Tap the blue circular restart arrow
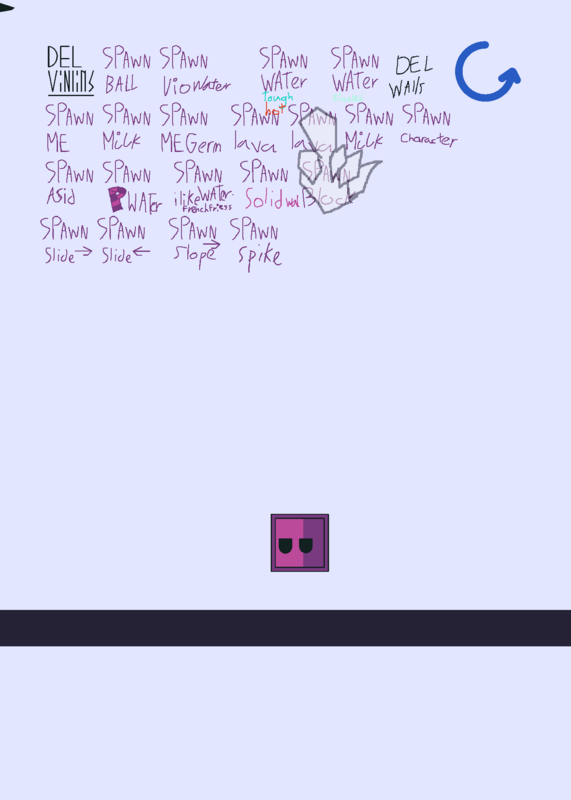Image resolution: width=571 pixels, height=800 pixels. coord(487,71)
